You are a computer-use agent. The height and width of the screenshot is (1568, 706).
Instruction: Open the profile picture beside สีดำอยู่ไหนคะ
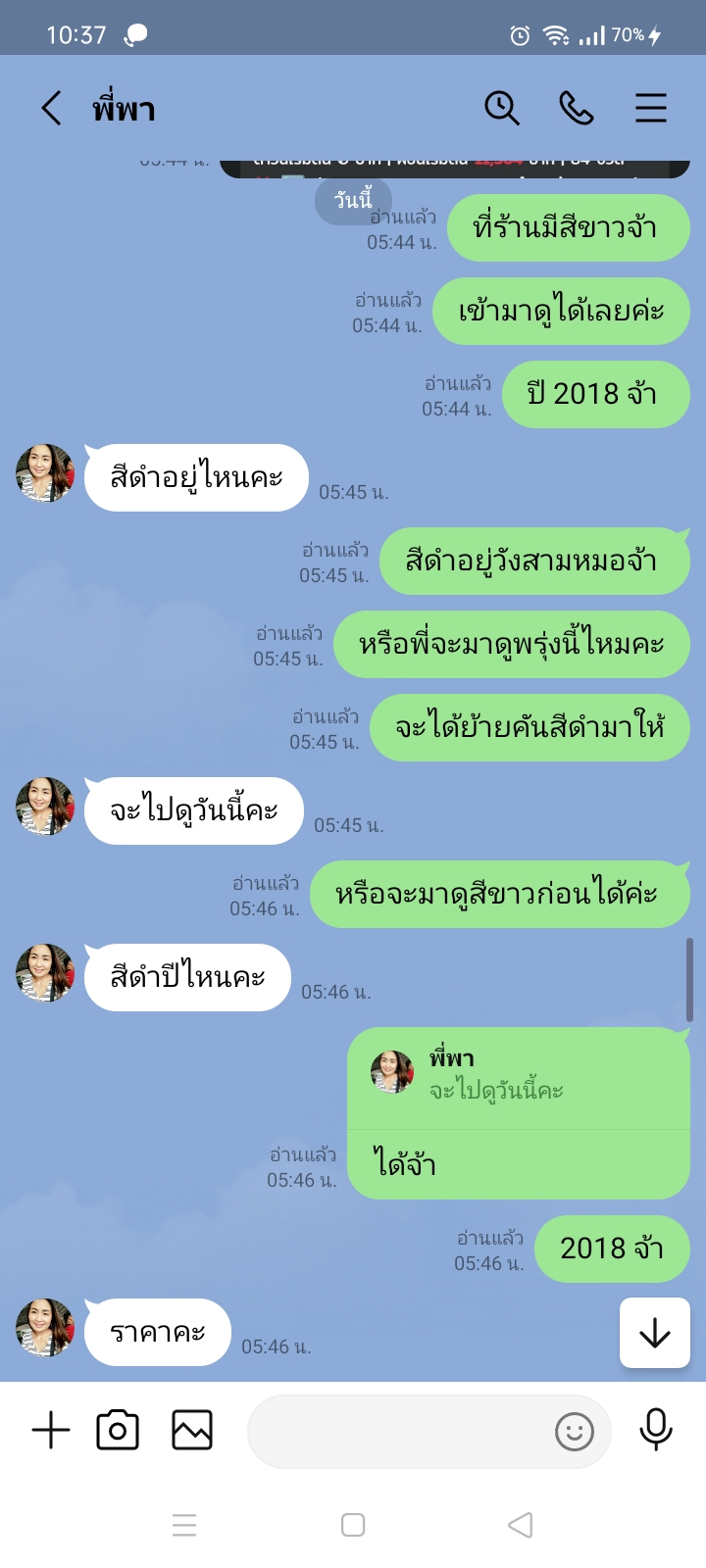45,473
